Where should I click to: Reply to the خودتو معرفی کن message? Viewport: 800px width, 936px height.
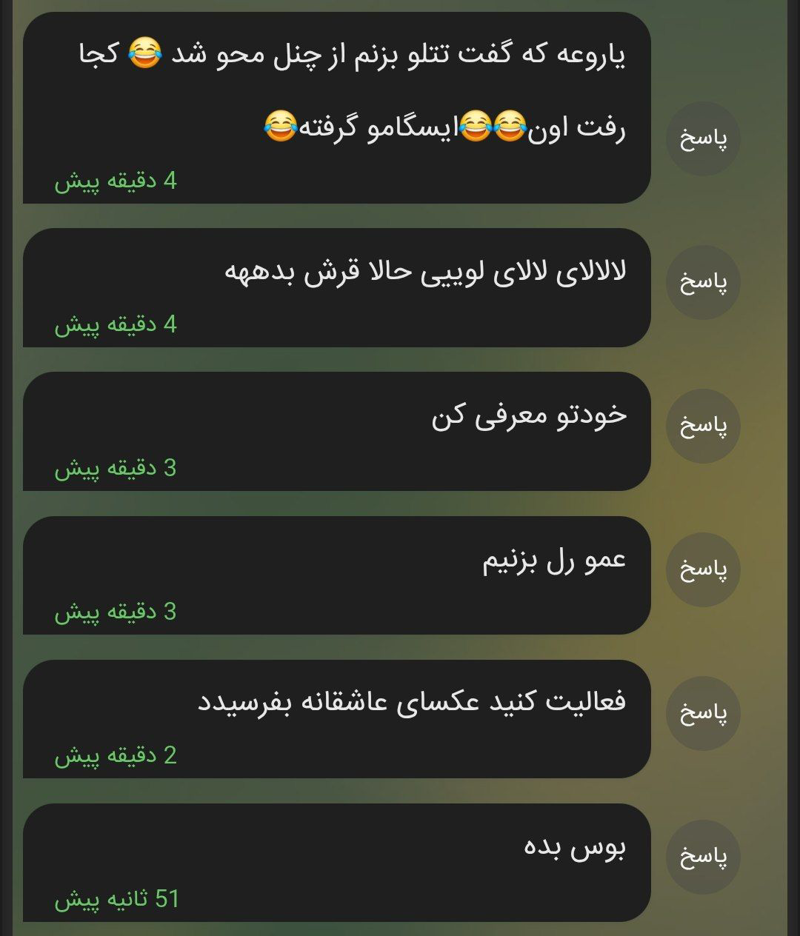click(703, 426)
